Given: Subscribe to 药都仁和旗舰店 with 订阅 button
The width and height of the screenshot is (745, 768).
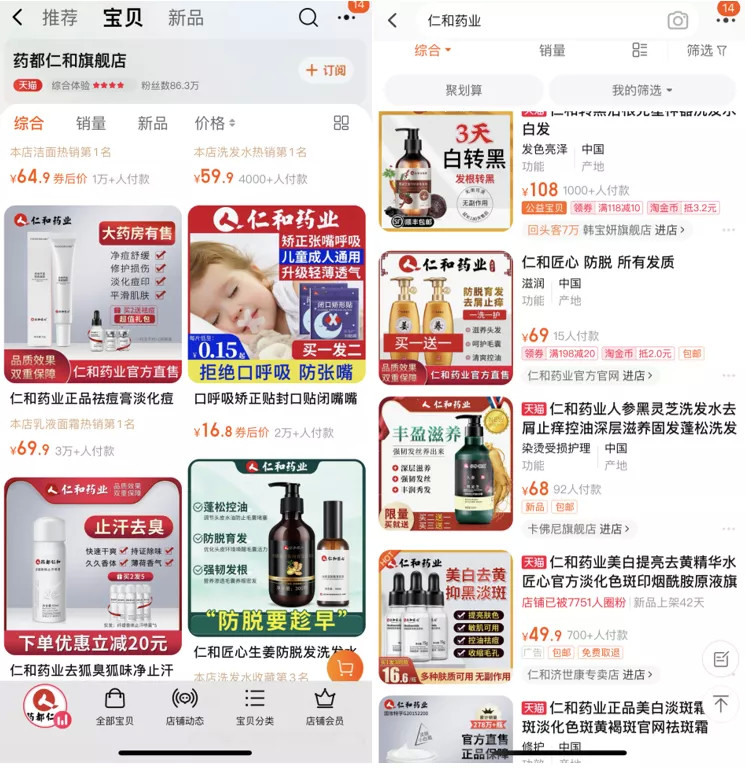Looking at the screenshot, I should (326, 70).
